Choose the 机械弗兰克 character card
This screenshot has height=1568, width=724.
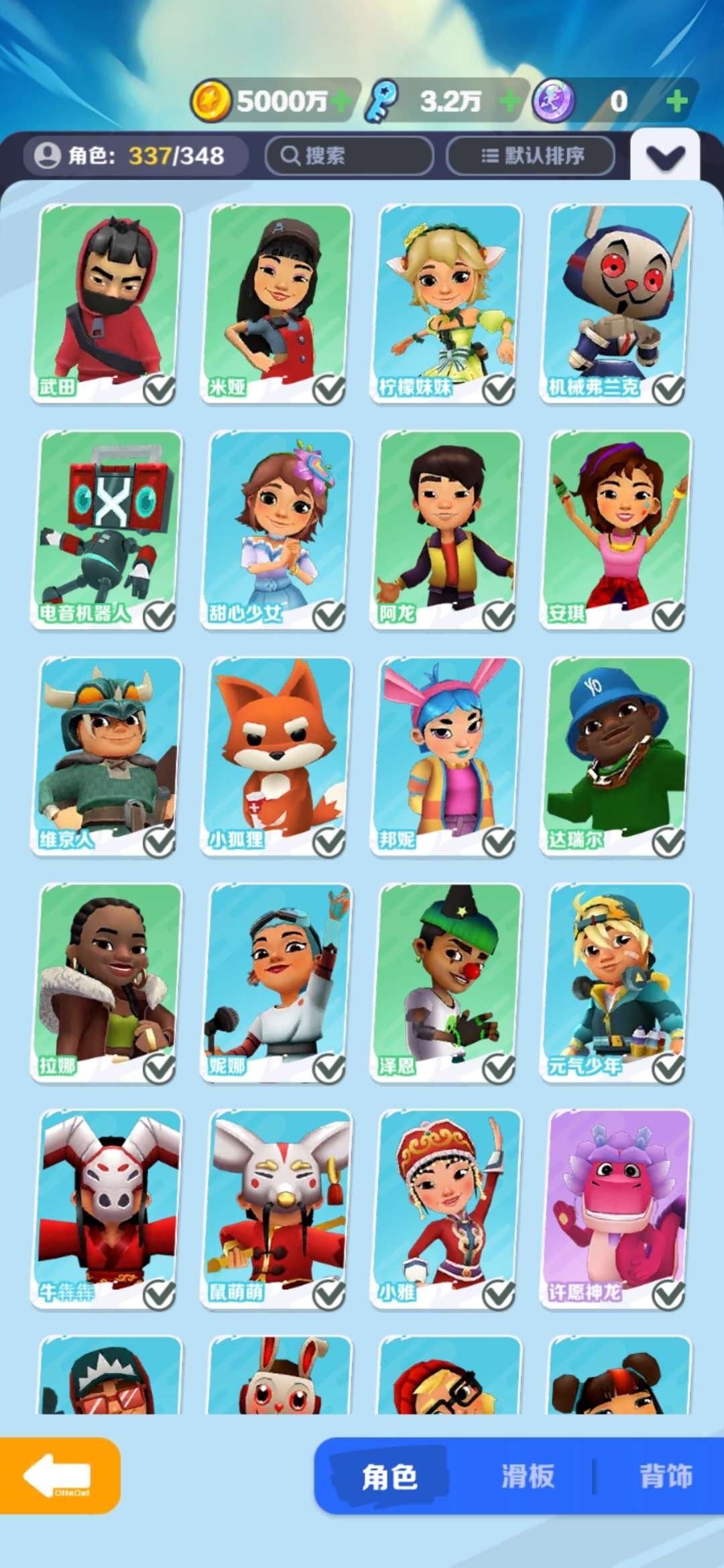[x=616, y=303]
